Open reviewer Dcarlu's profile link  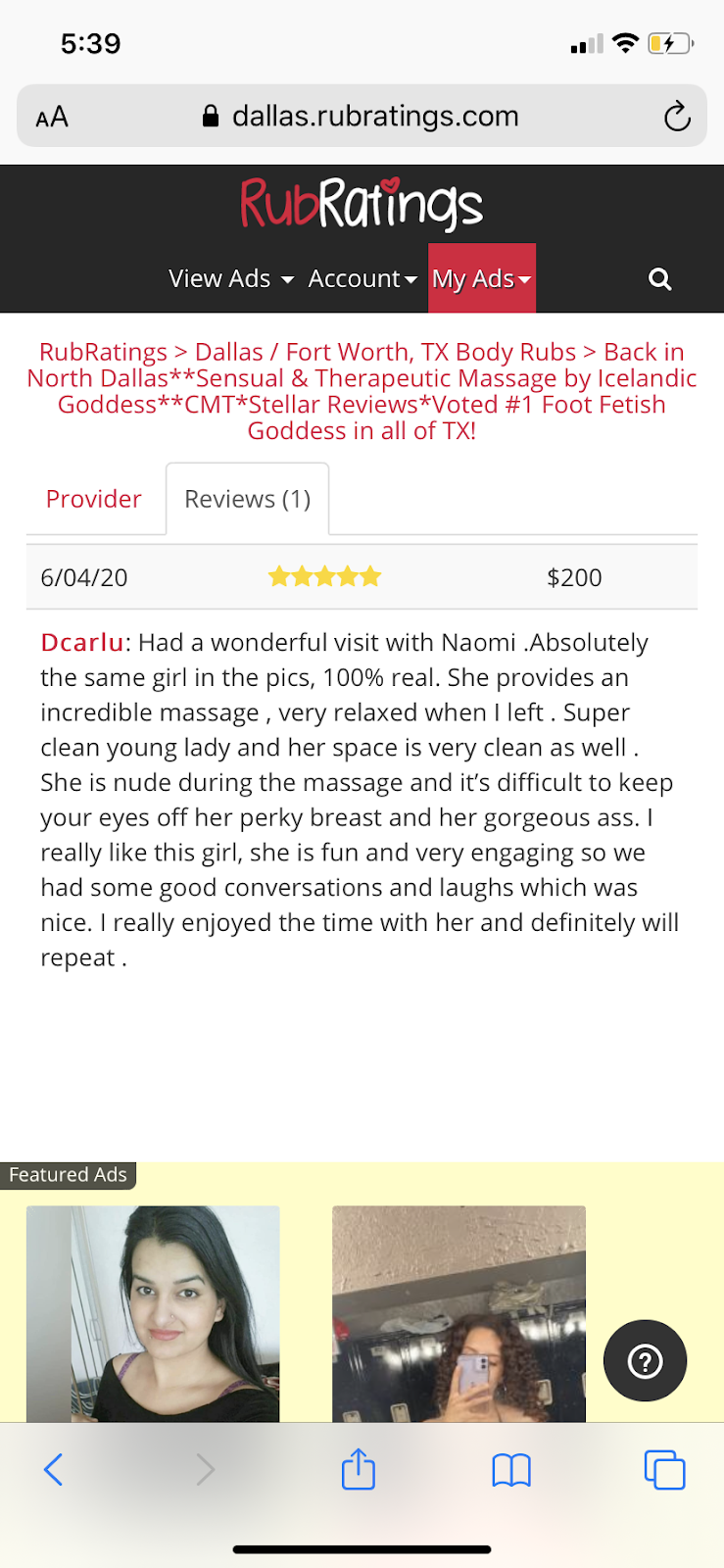tap(81, 643)
